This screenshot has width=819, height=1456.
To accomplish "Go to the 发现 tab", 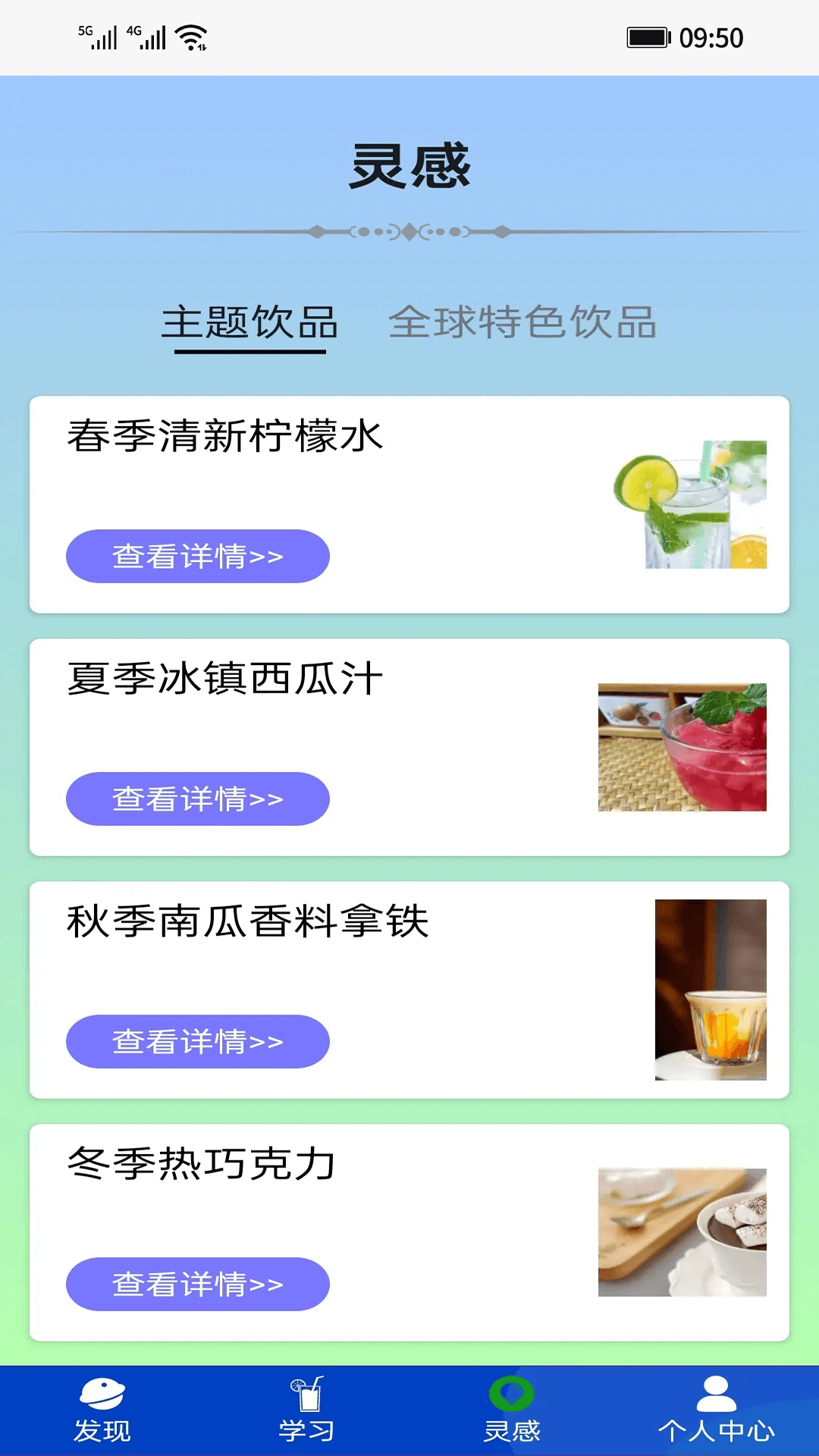I will [x=102, y=1411].
